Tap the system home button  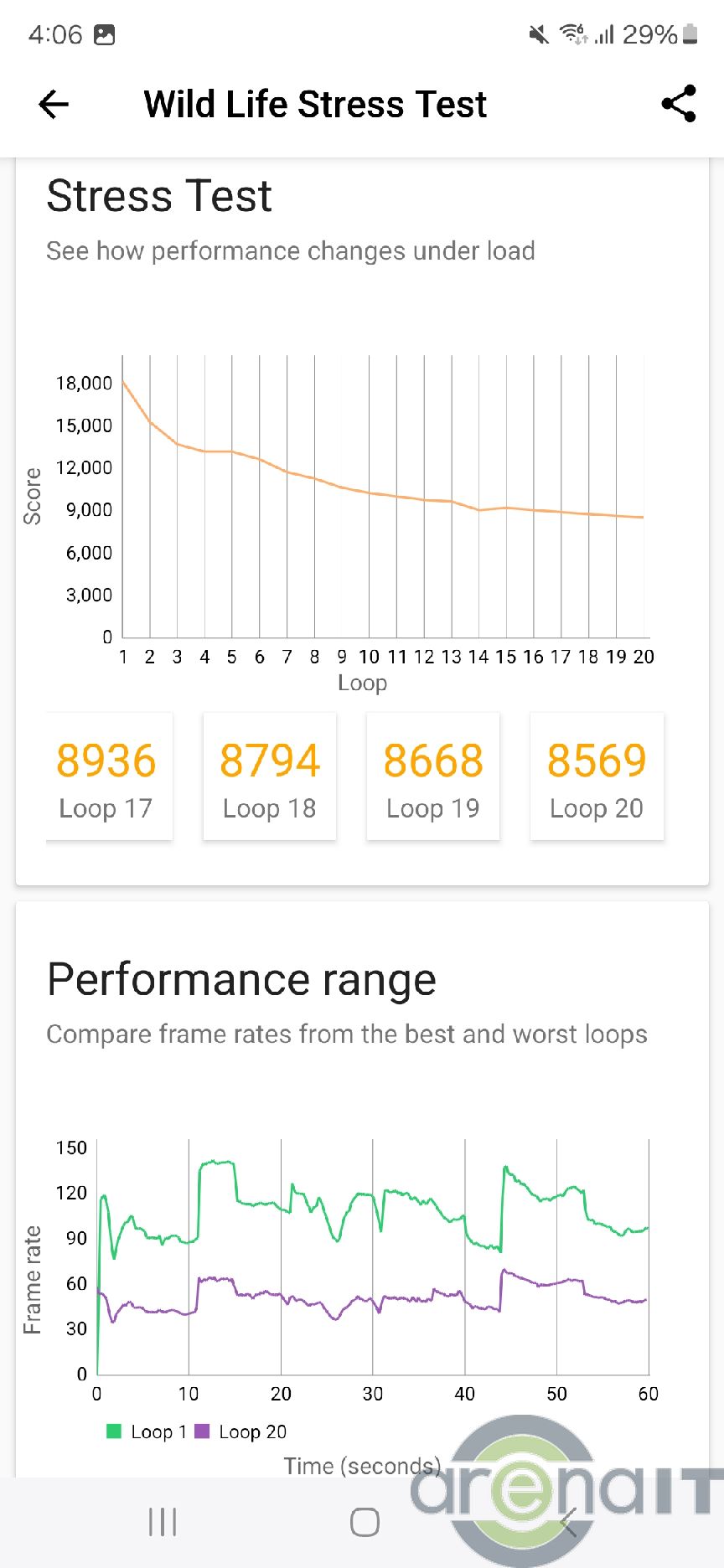[365, 1522]
